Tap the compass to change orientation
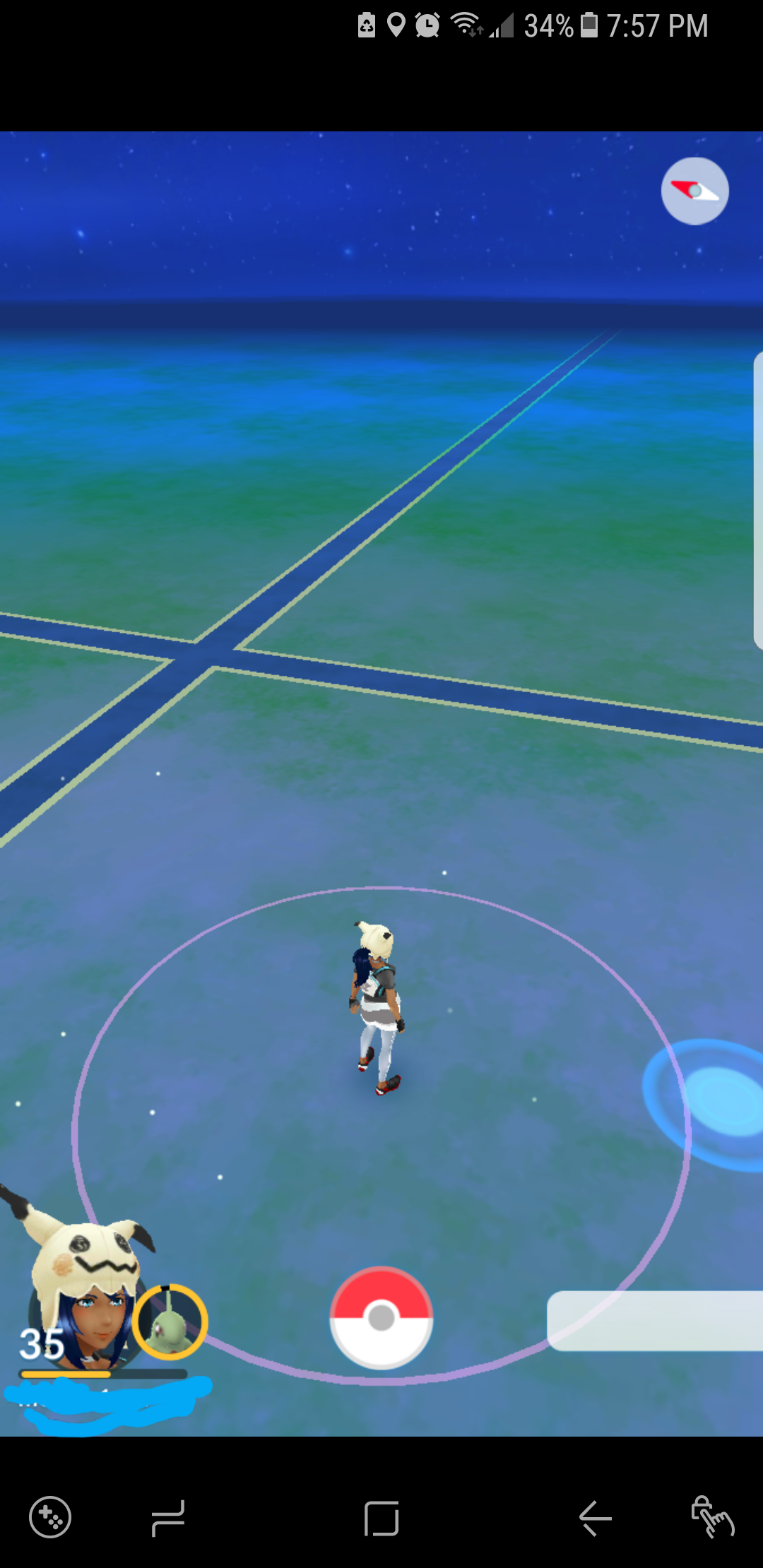 (x=694, y=191)
